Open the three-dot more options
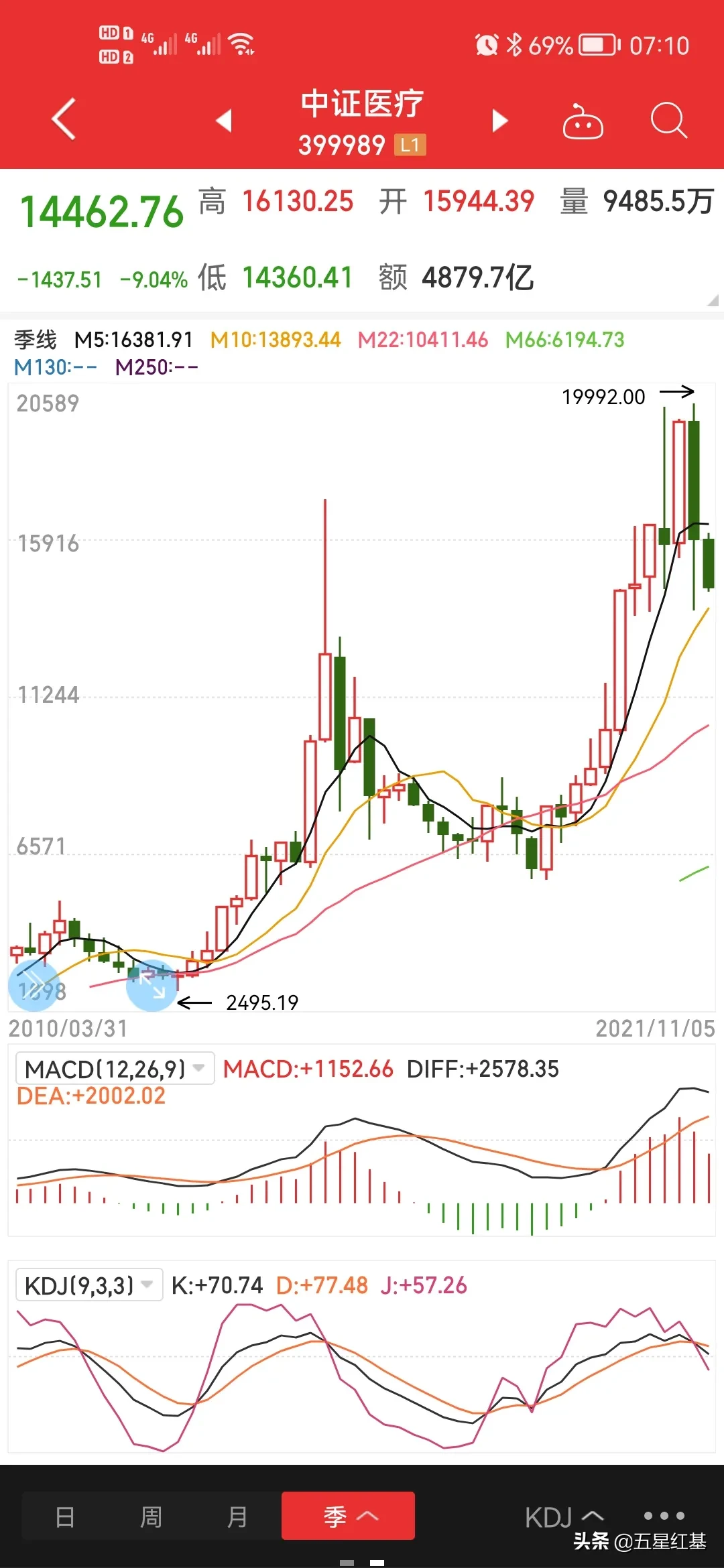The image size is (724, 1568). pos(664,1516)
